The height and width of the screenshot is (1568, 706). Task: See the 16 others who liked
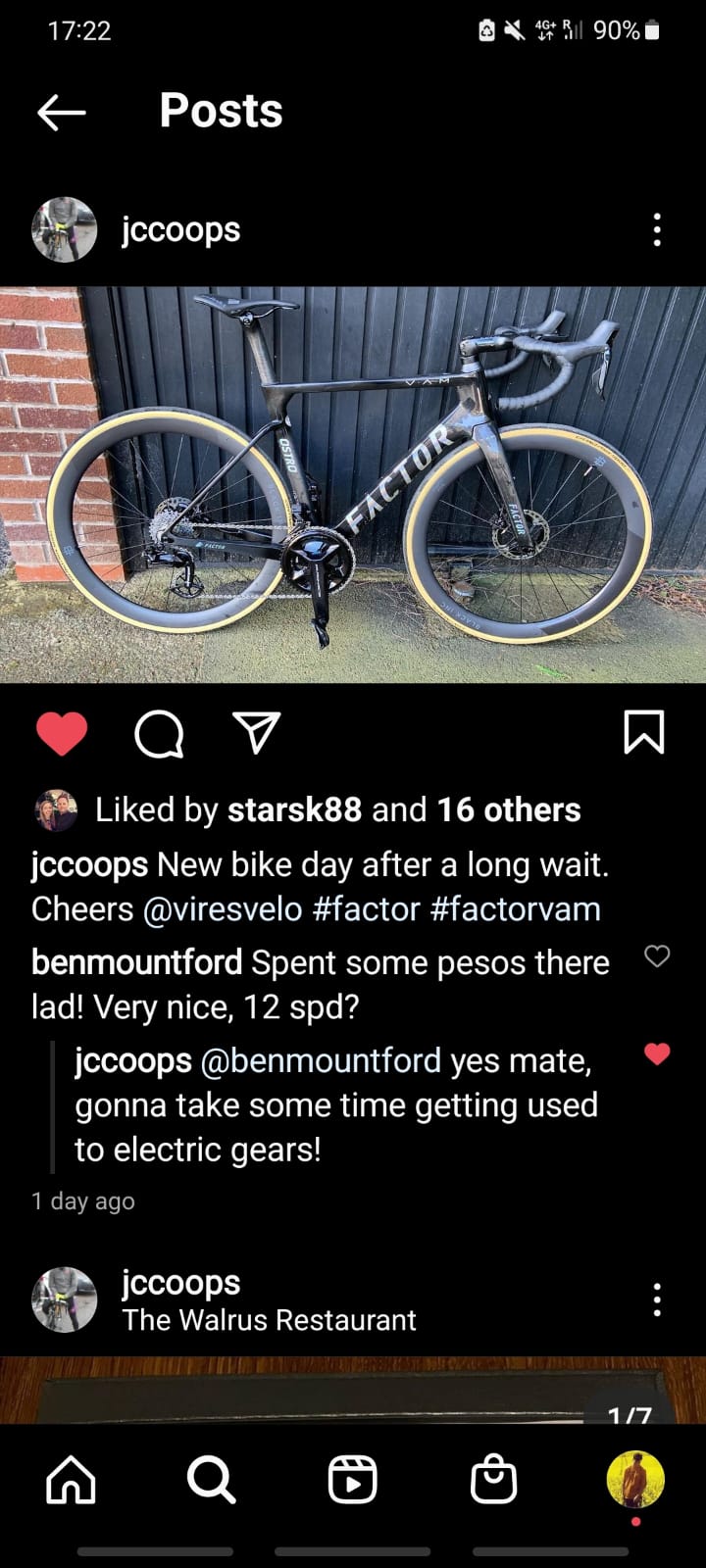[x=508, y=809]
